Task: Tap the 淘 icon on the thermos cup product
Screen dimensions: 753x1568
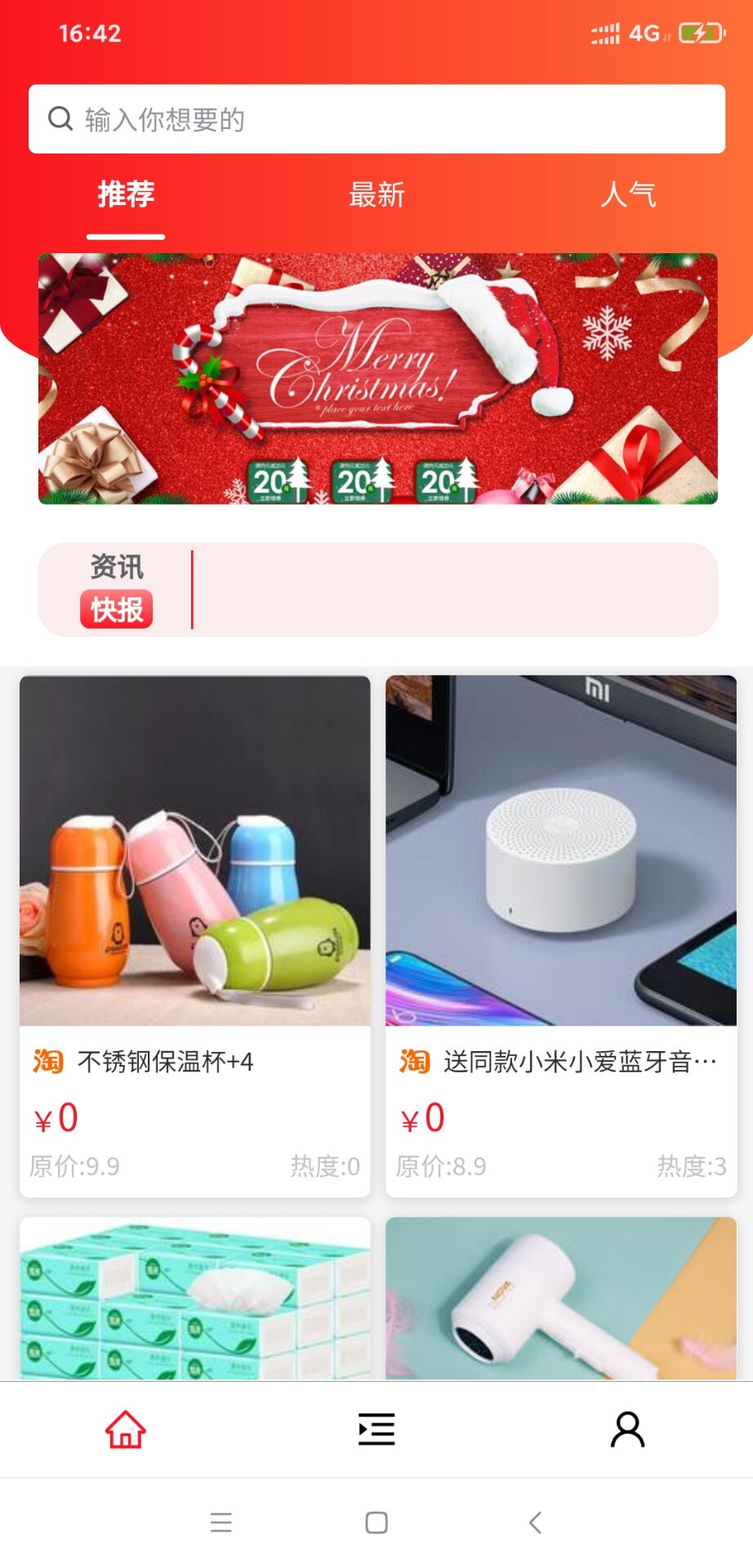Action: coord(47,1061)
